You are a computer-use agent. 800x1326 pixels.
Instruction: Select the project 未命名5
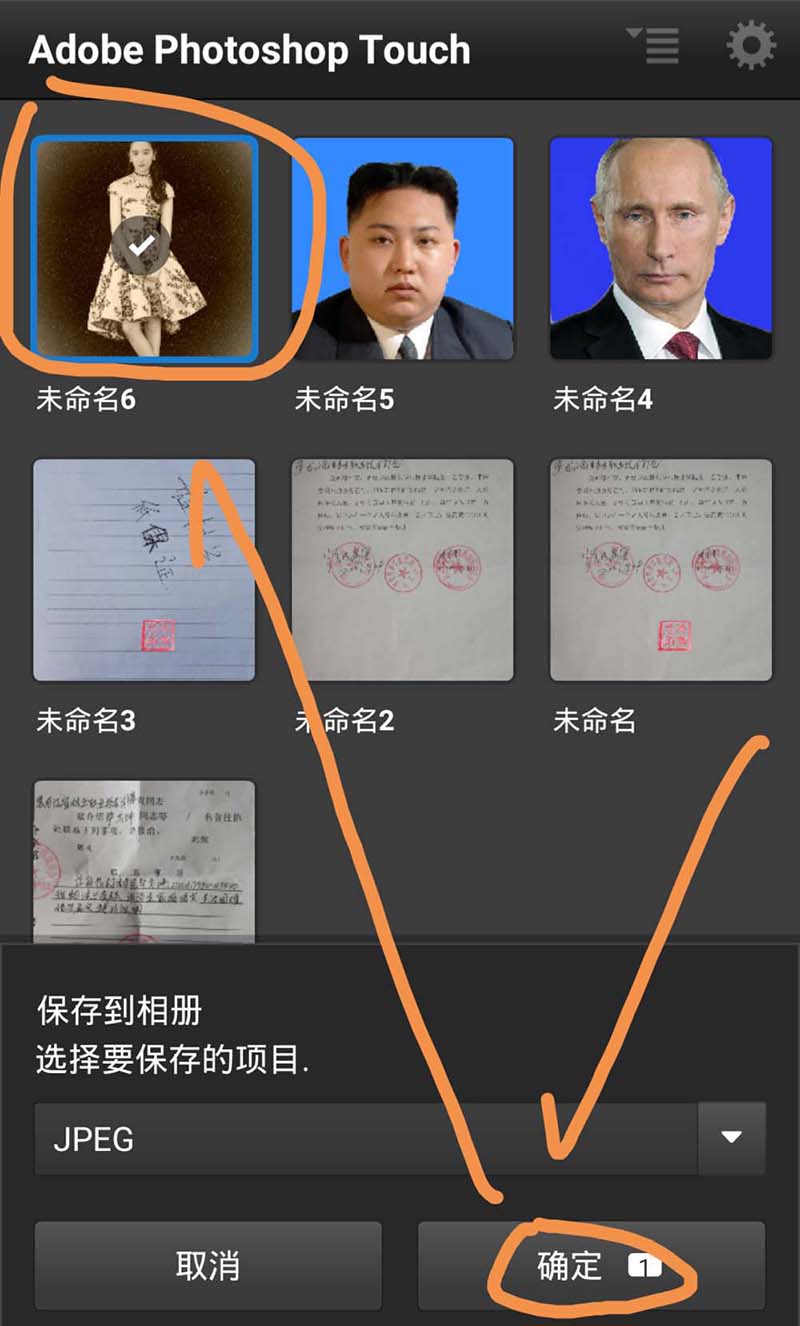402,248
